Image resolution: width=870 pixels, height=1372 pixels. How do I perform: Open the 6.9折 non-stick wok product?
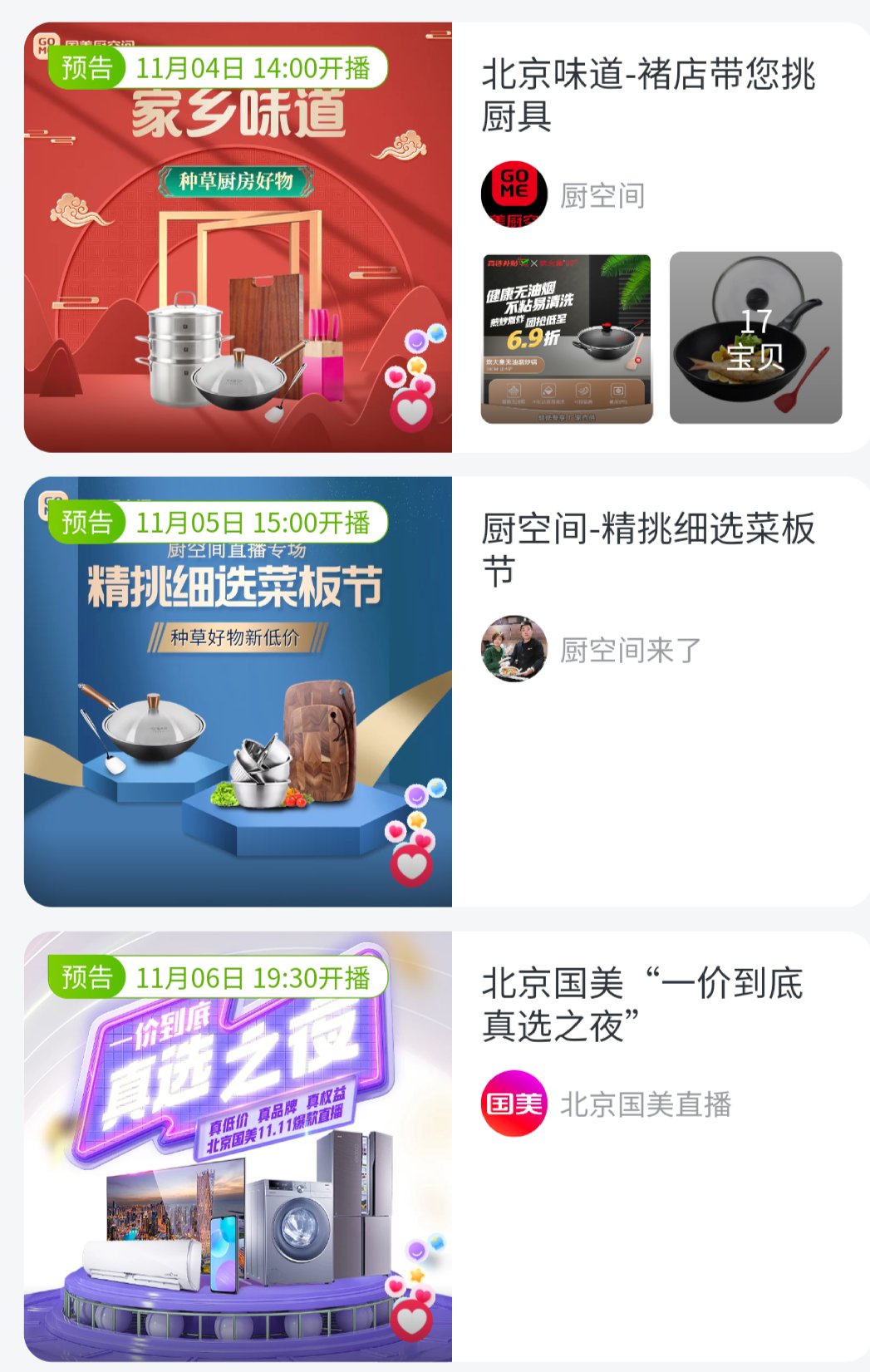[x=566, y=338]
